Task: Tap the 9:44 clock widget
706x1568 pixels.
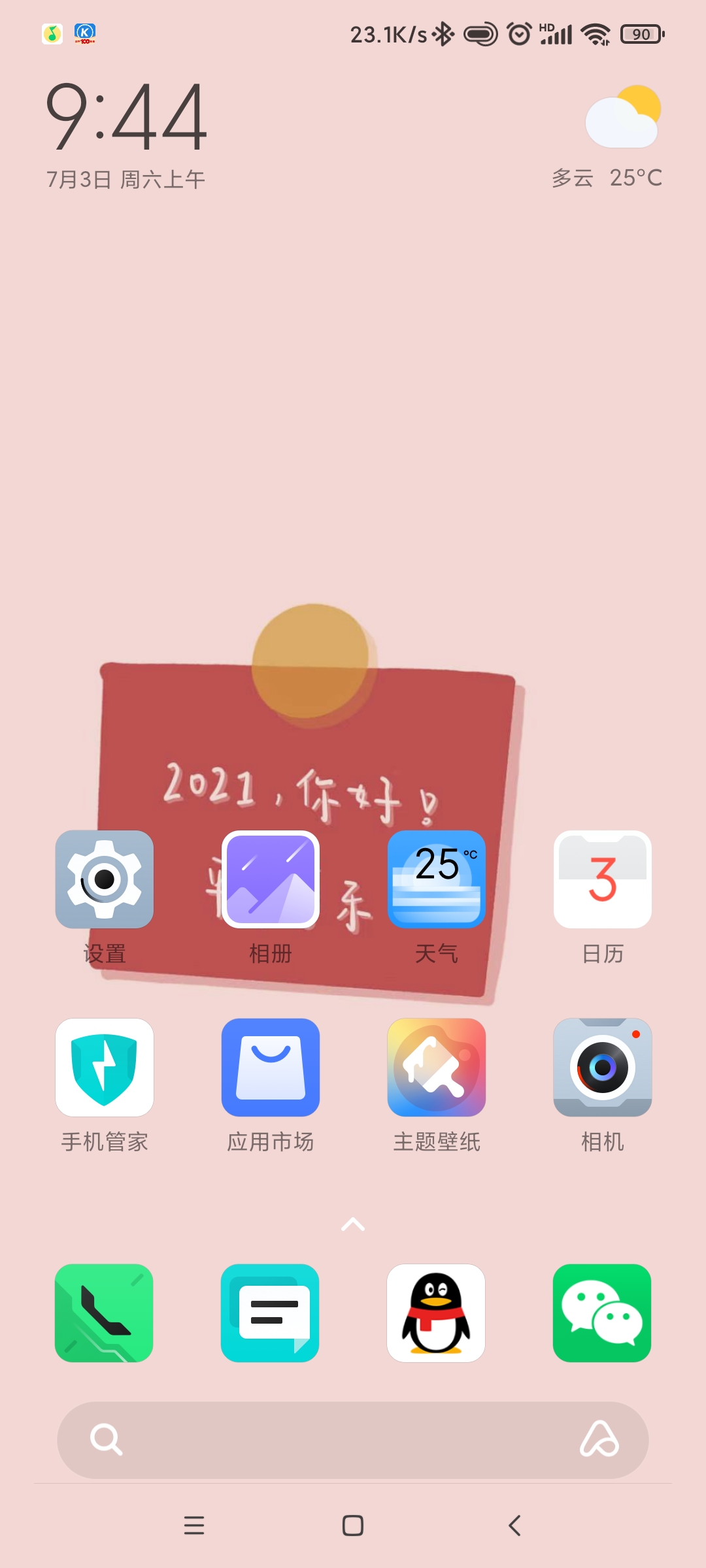Action: (126, 118)
